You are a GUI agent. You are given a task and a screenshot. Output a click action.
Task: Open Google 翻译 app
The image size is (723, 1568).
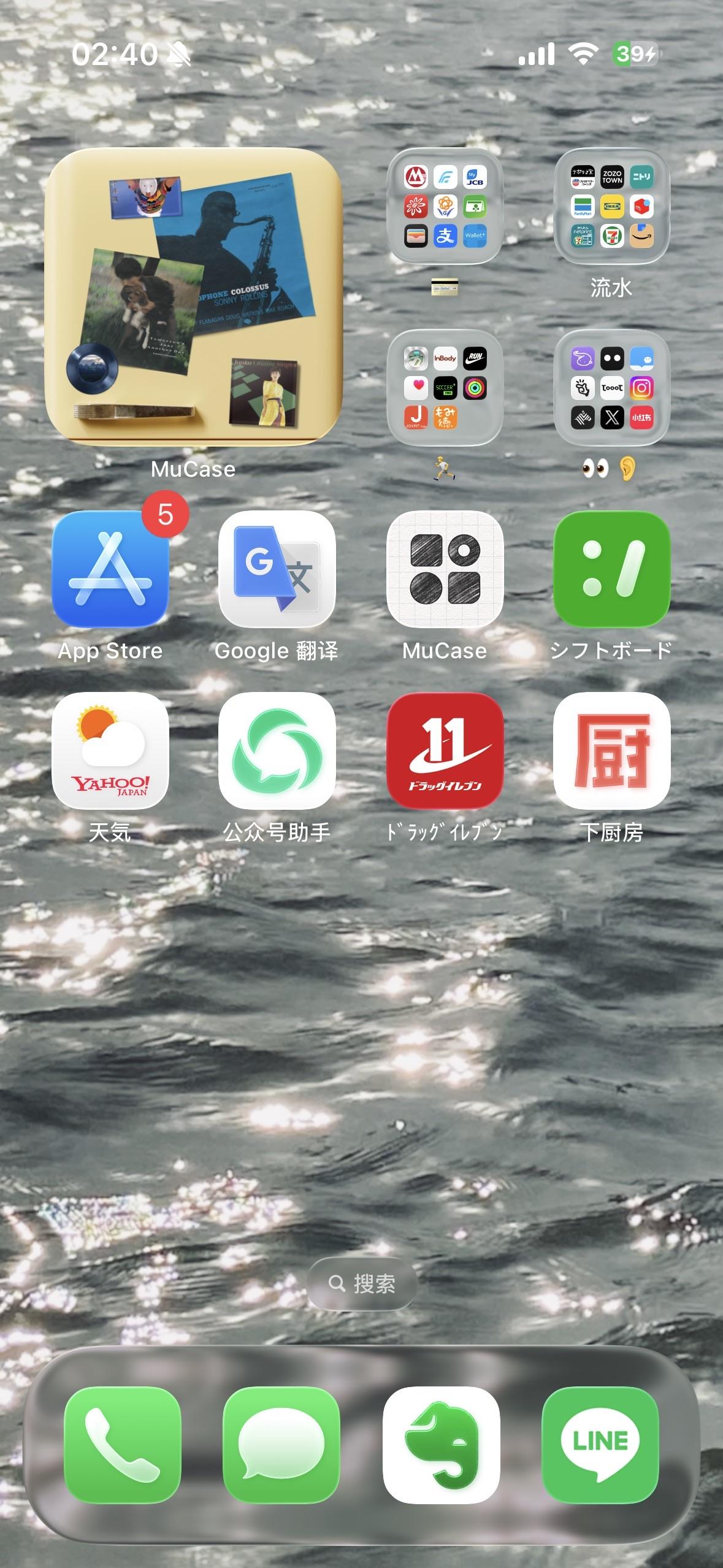pos(277,569)
